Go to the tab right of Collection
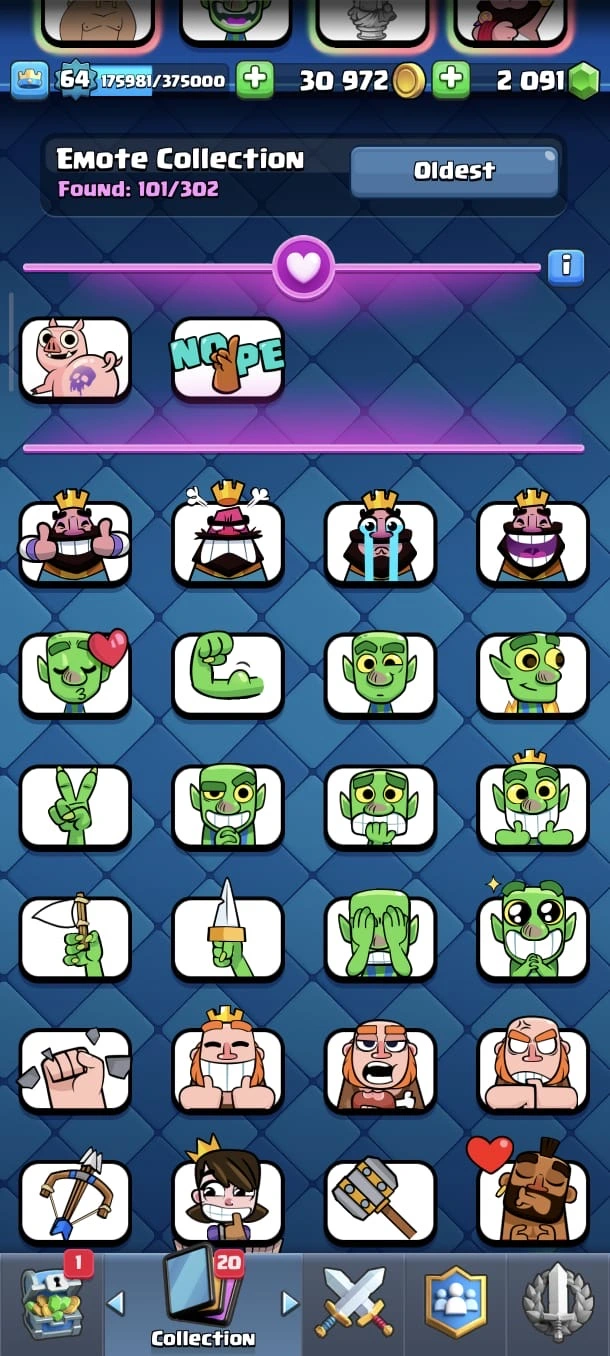This screenshot has height=1356, width=610. [x=290, y=1303]
